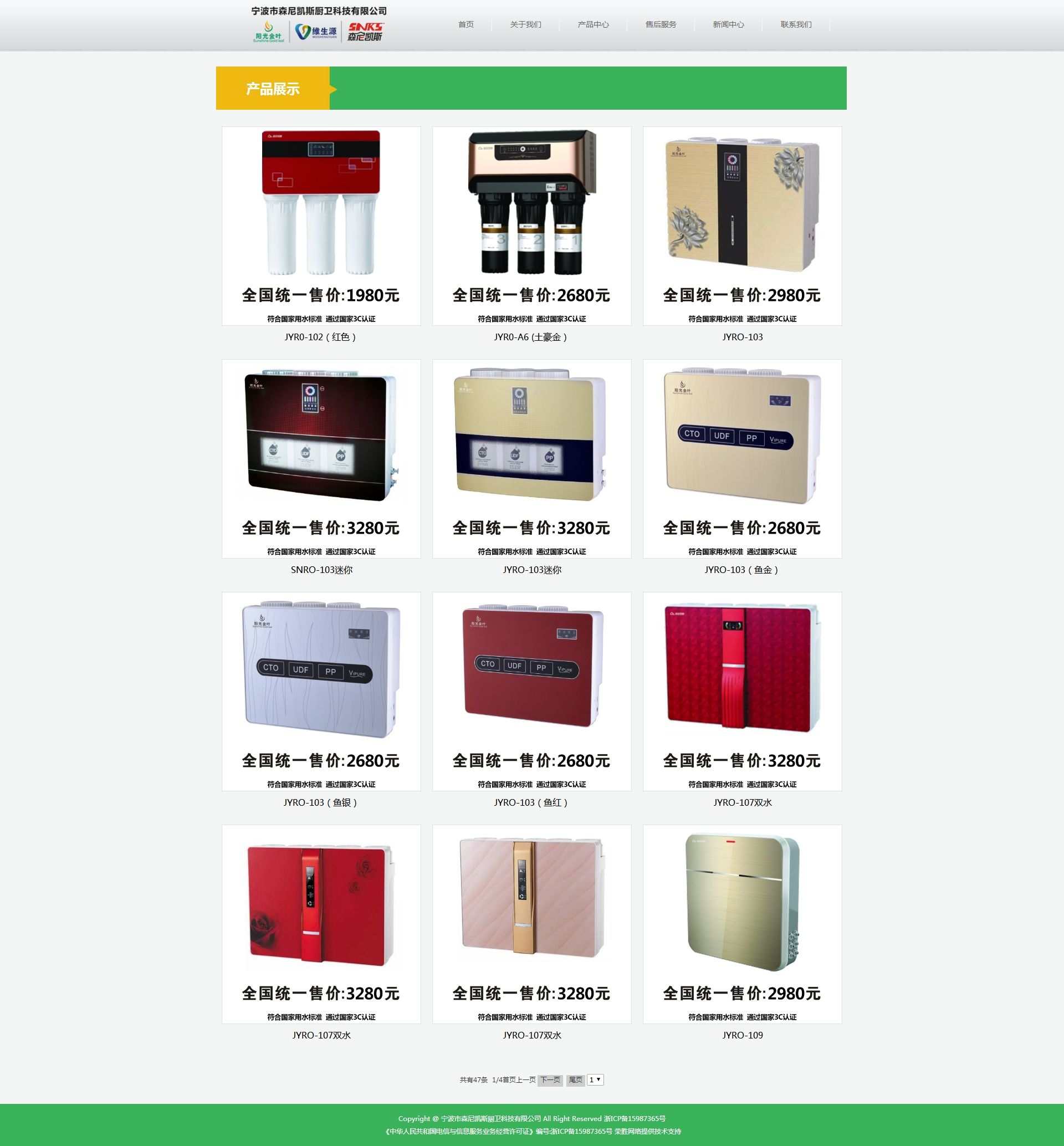Expand the page number dropdown

pos(595,1080)
